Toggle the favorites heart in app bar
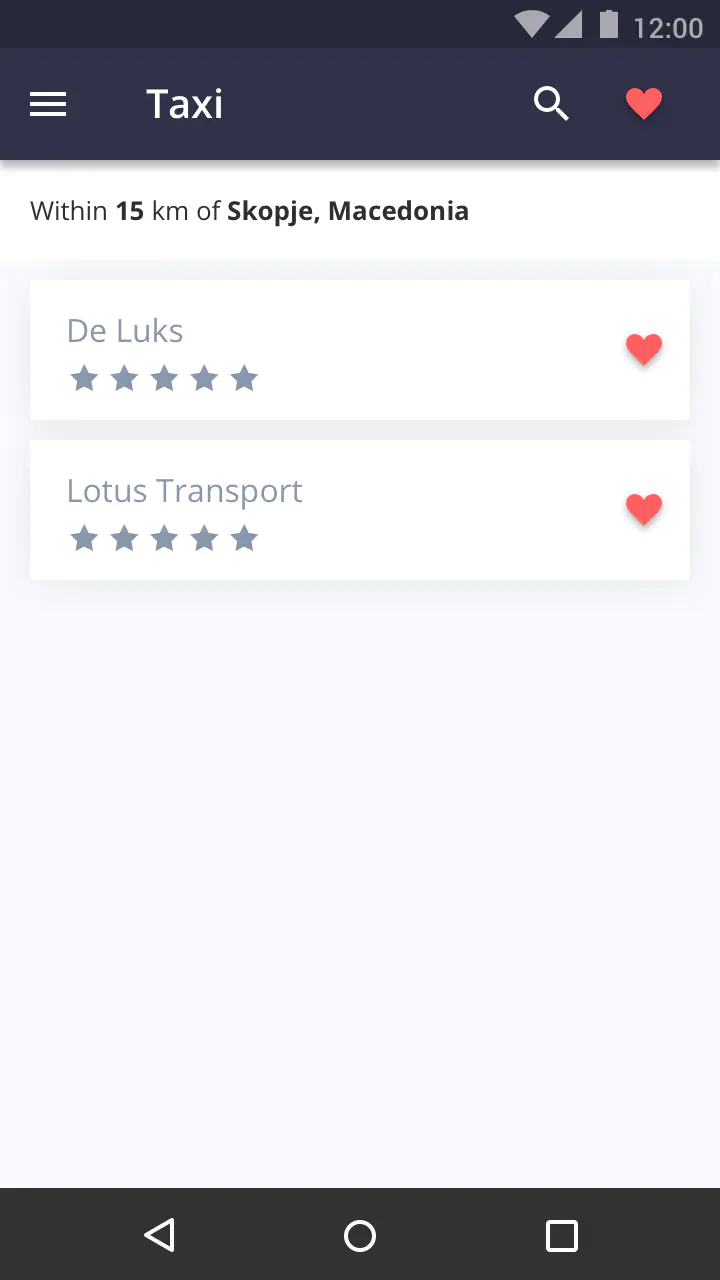 (644, 104)
